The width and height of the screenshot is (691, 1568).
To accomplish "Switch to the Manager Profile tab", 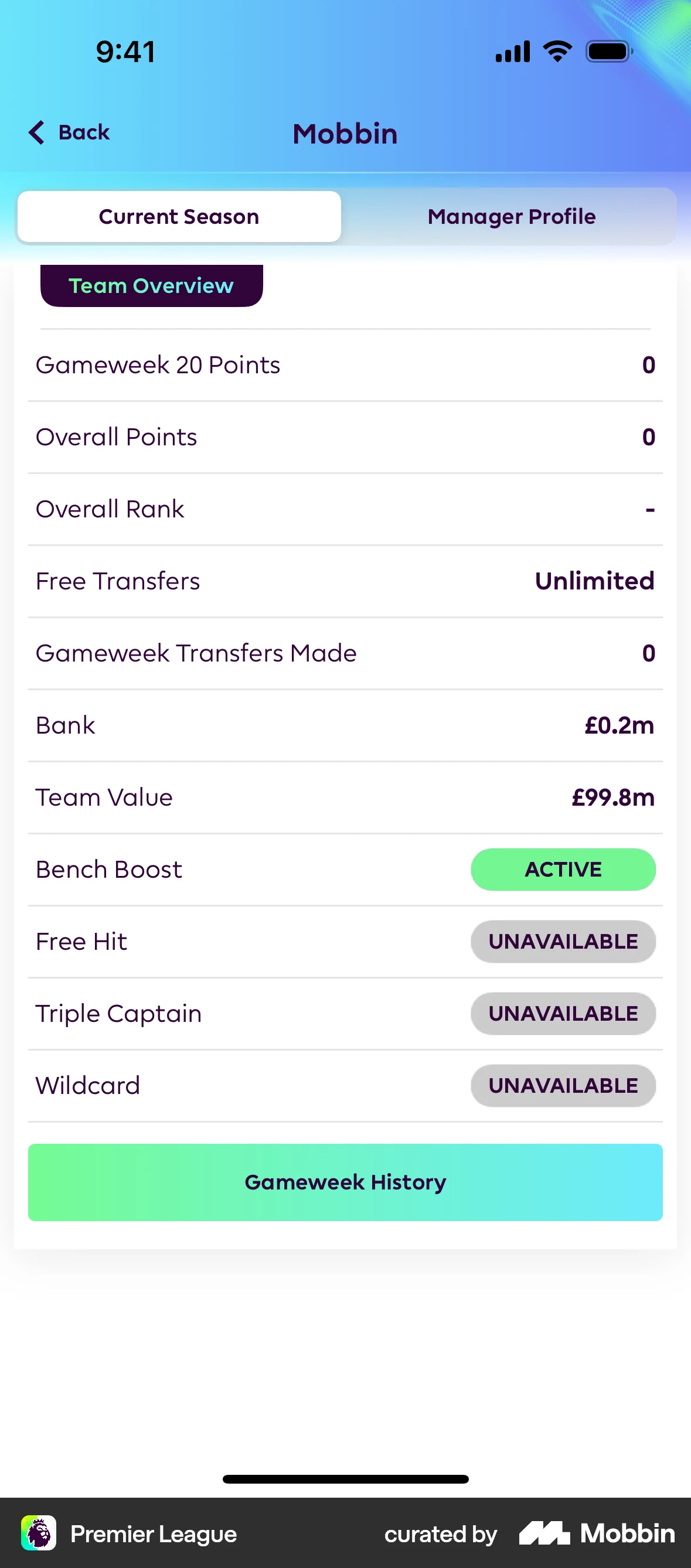I will 512,216.
